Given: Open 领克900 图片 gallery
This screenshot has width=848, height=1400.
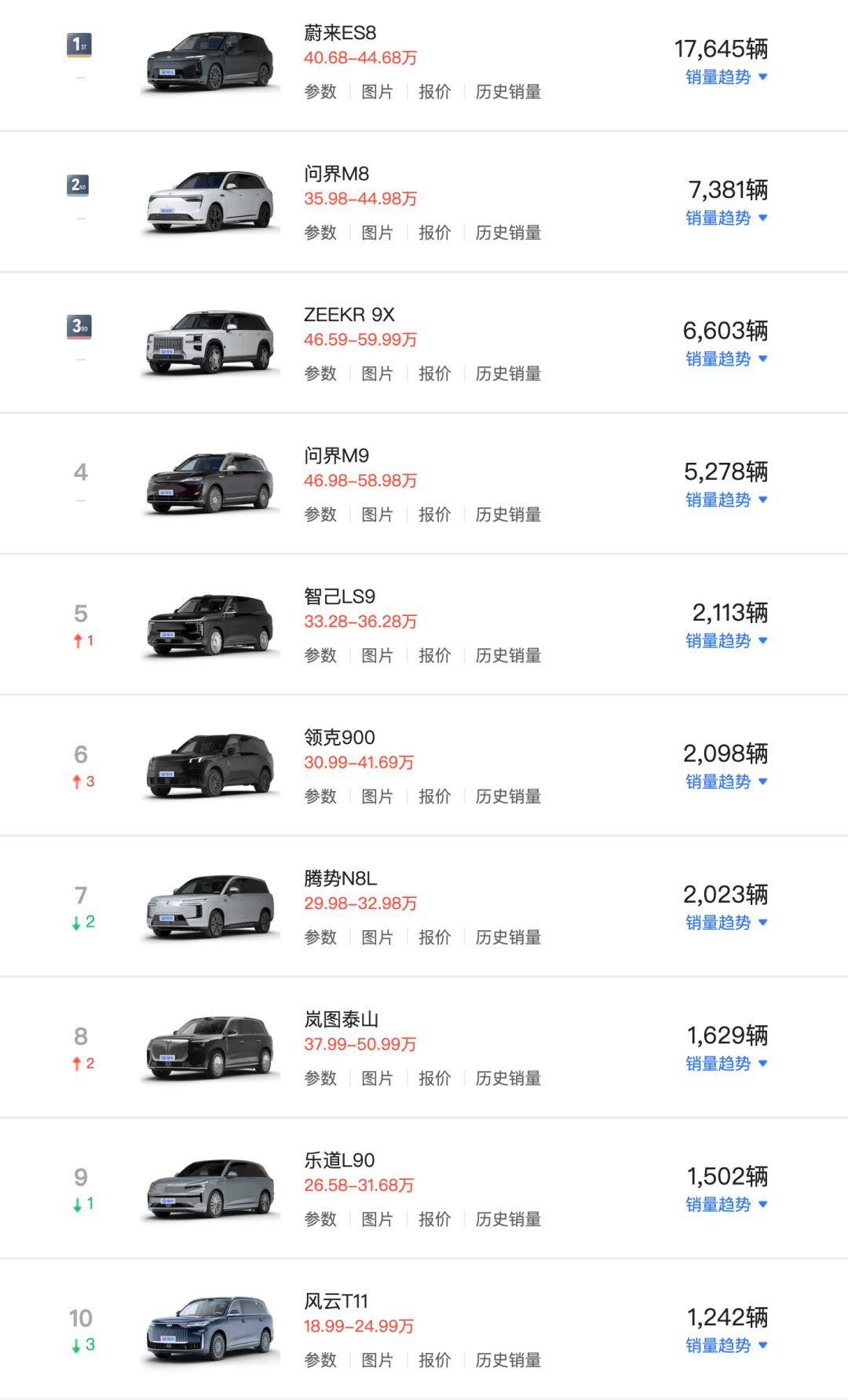Looking at the screenshot, I should pyautogui.click(x=377, y=797).
